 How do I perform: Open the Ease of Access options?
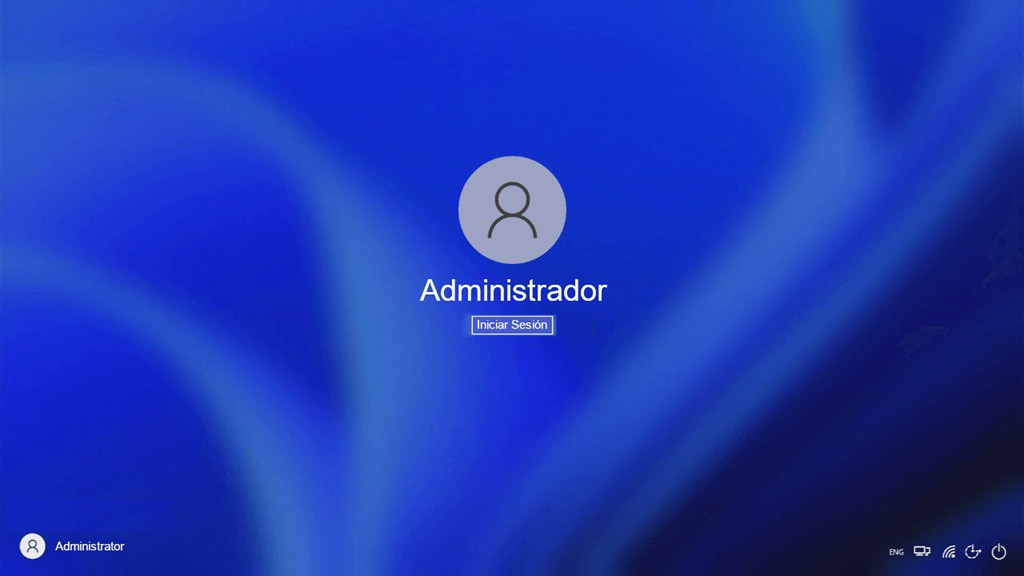click(x=973, y=551)
